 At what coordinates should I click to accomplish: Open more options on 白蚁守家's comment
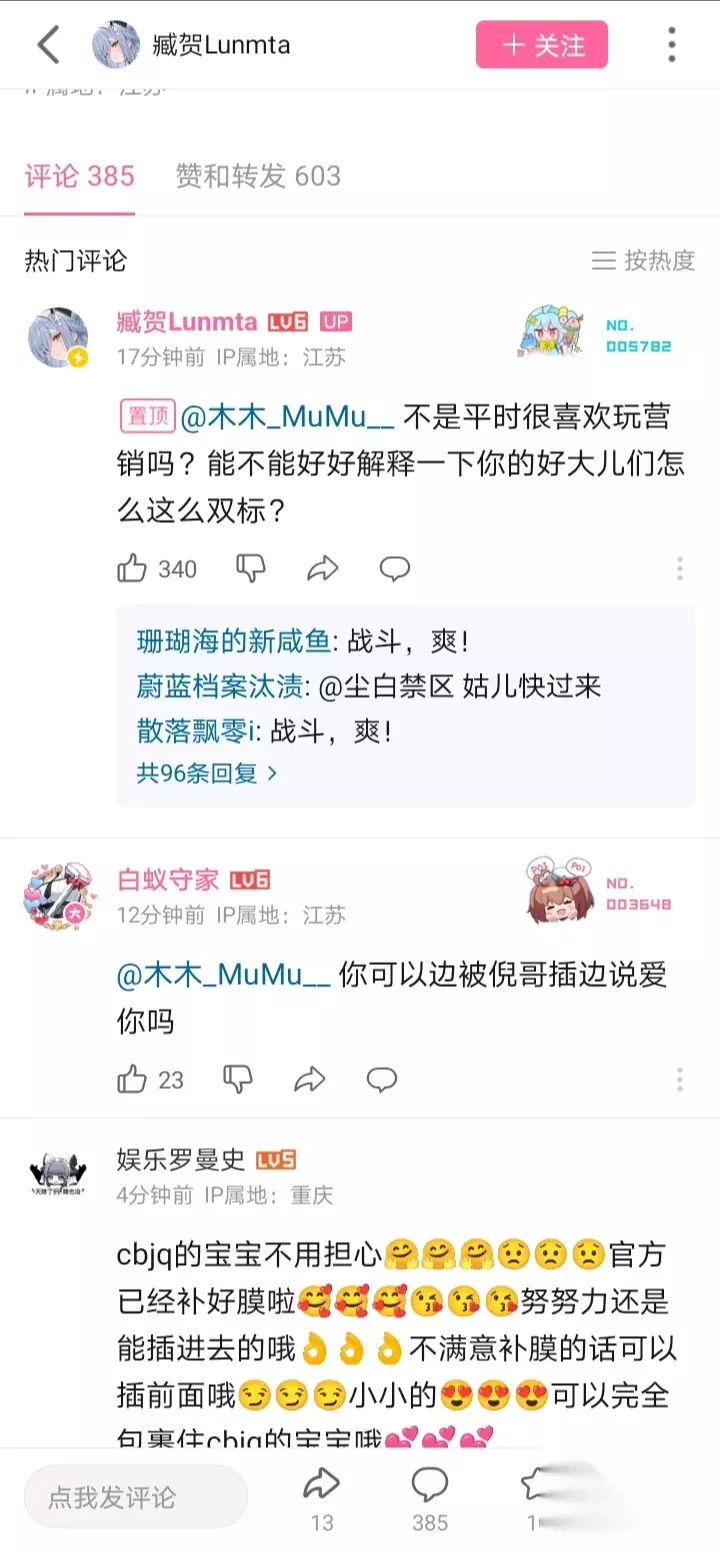(x=679, y=1079)
